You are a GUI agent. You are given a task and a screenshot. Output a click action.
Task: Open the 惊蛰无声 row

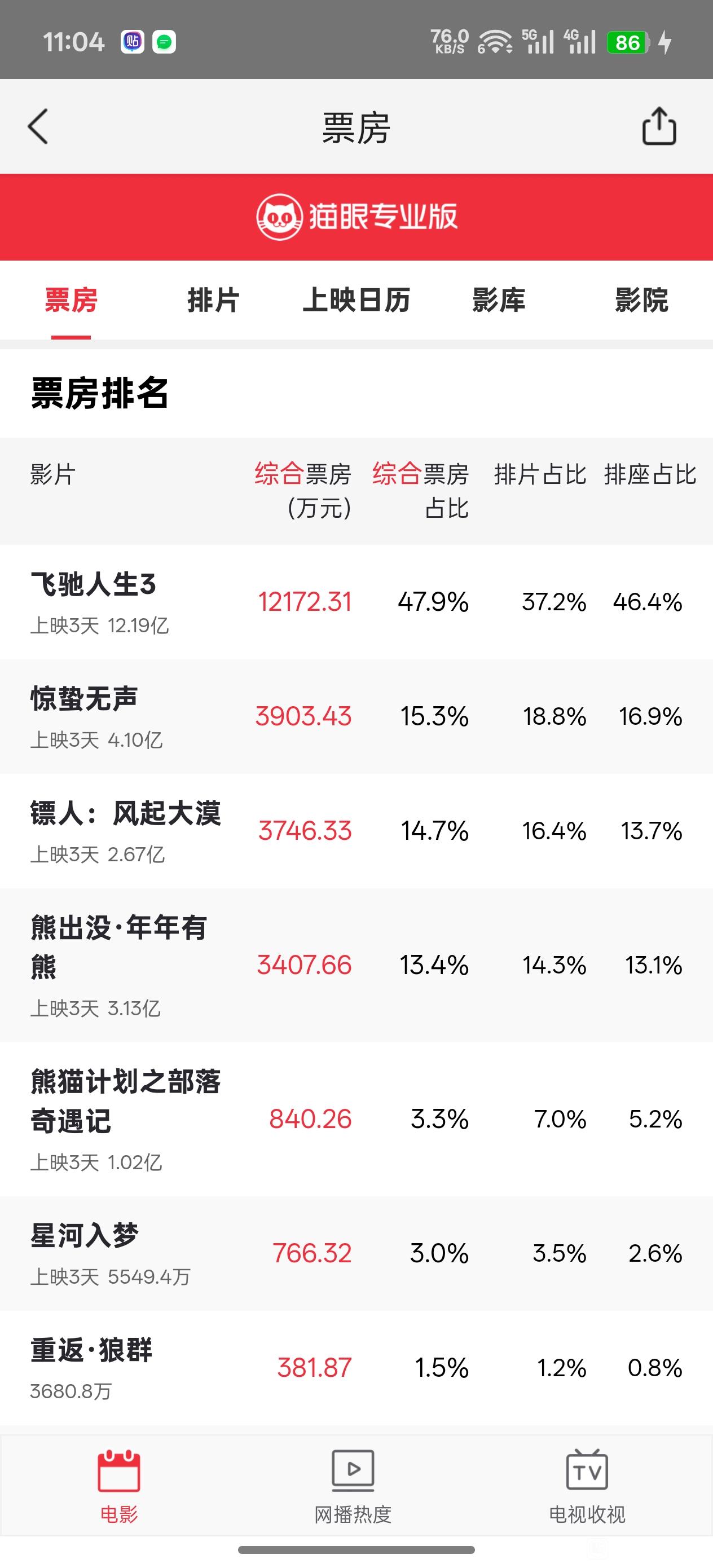pos(356,716)
